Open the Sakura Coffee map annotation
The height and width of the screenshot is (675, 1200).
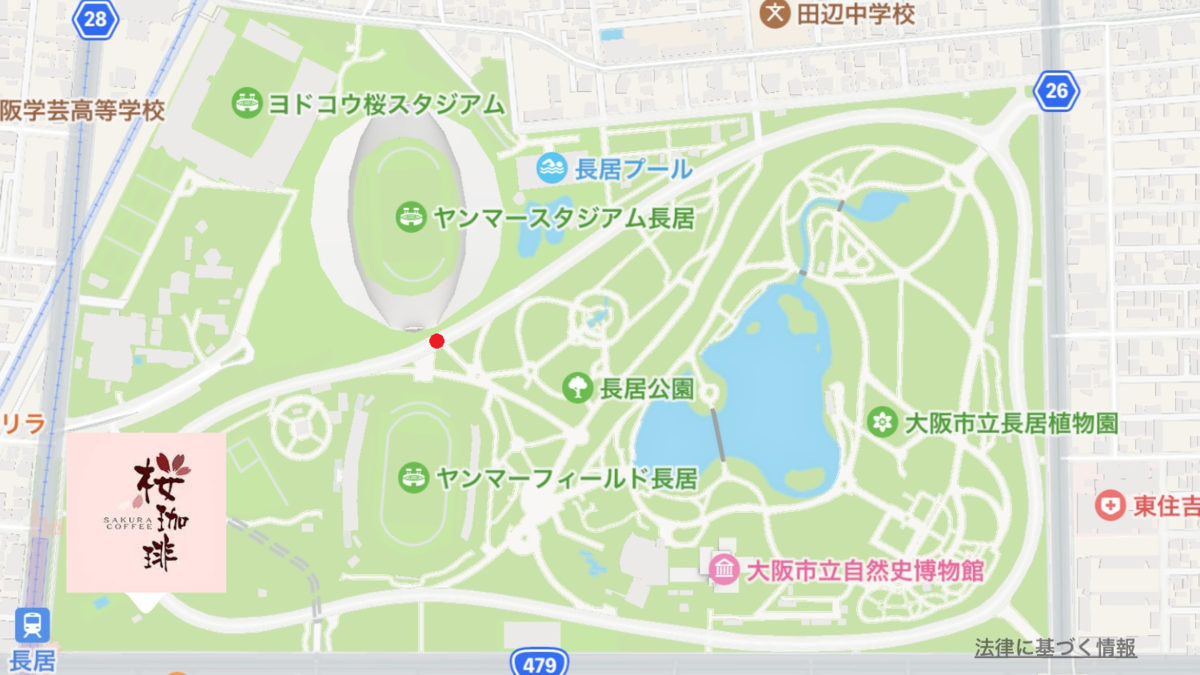click(146, 513)
